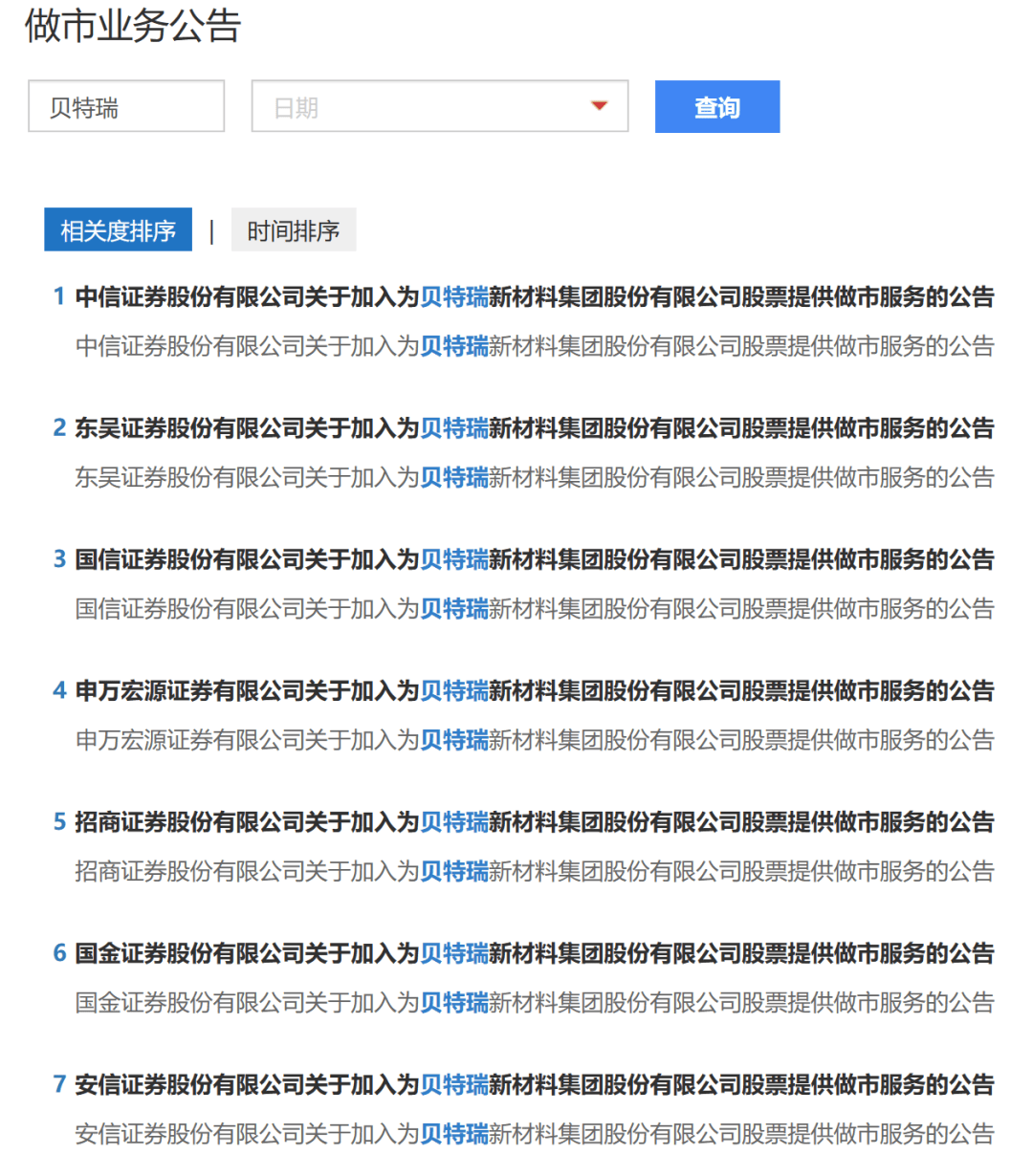The height and width of the screenshot is (1176, 1033).
Task: Open the 中信证券 market-making announcement
Action: (x=534, y=297)
